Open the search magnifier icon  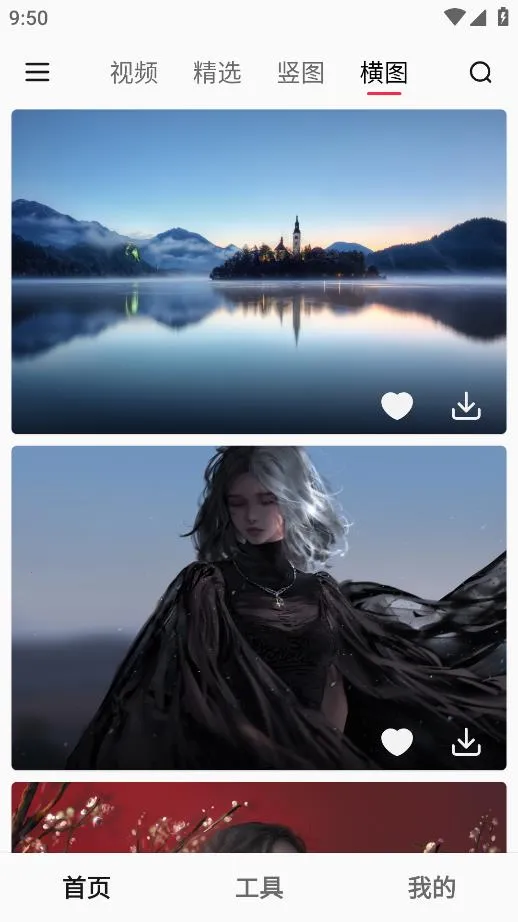point(480,72)
